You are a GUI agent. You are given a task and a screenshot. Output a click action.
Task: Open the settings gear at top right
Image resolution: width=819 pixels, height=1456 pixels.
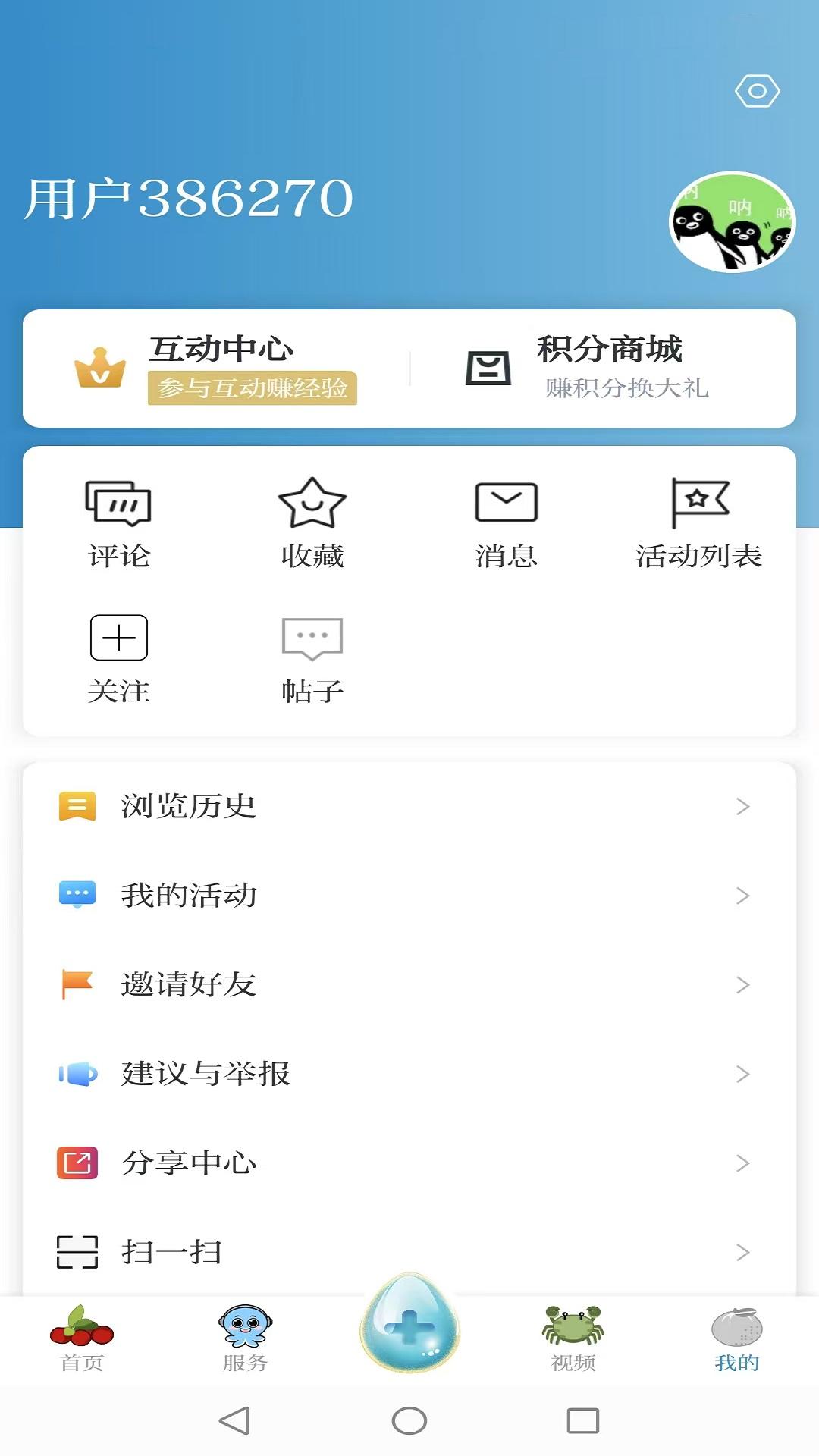click(757, 90)
